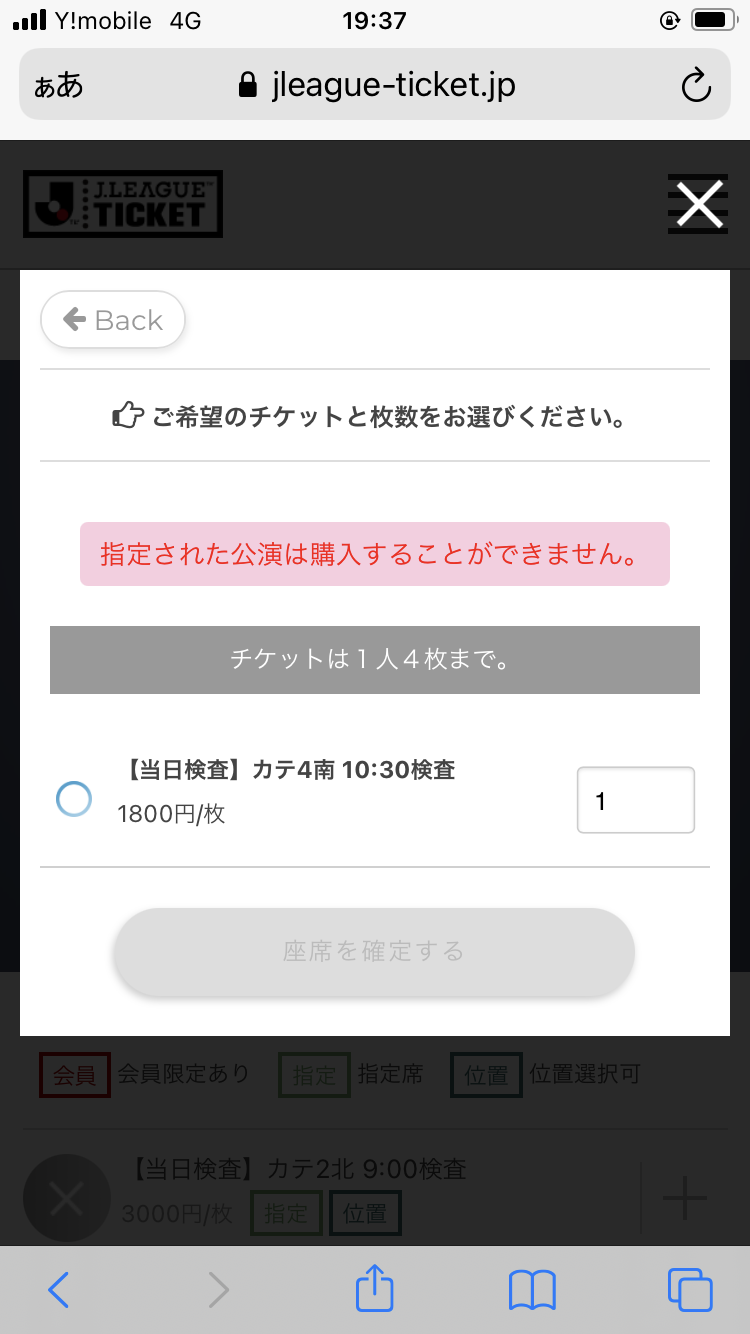Image resolution: width=750 pixels, height=1334 pixels.
Task: Tap the Back button in the dialog
Action: (113, 320)
